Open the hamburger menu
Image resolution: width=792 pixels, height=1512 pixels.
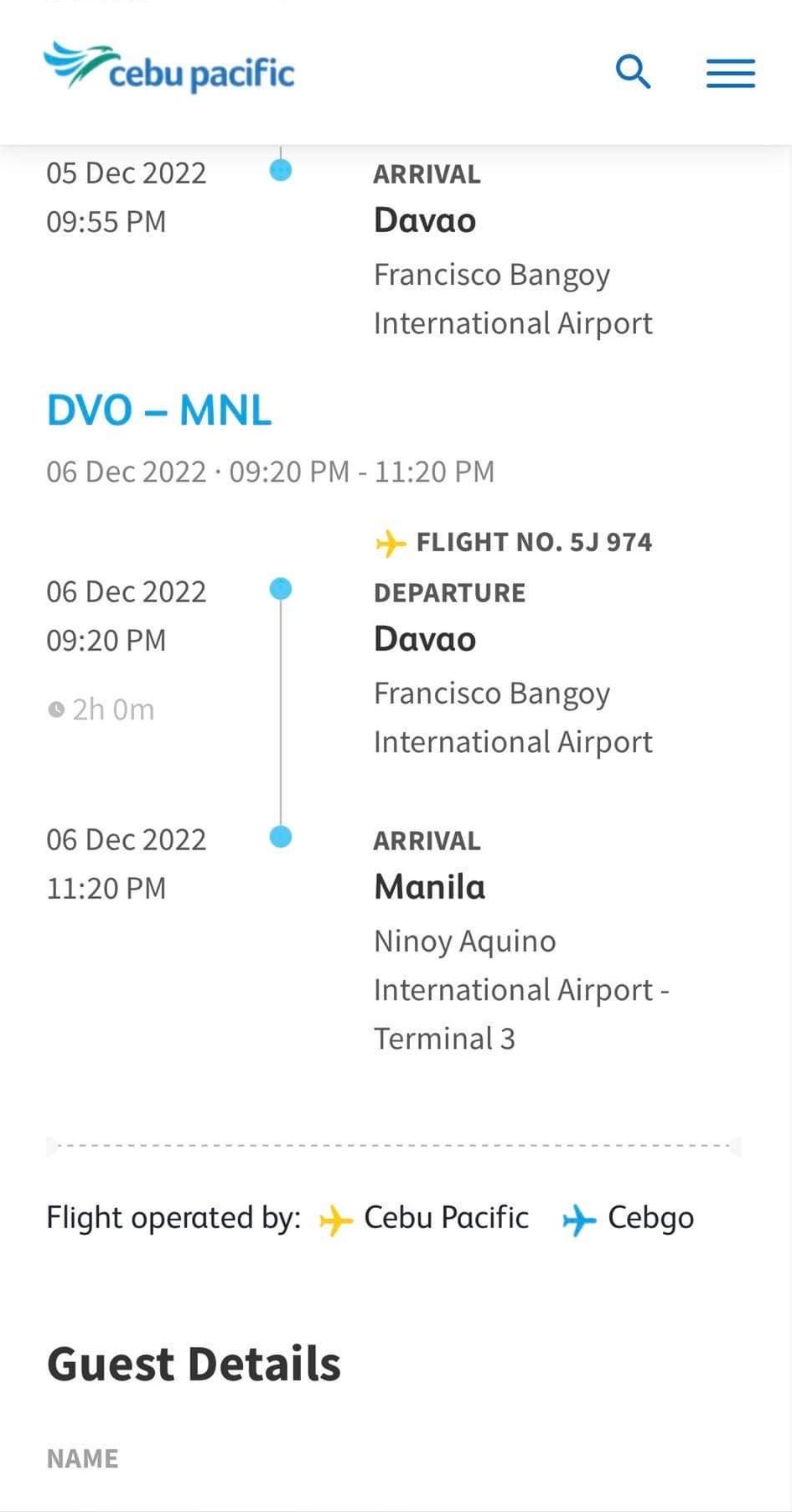[x=730, y=74]
